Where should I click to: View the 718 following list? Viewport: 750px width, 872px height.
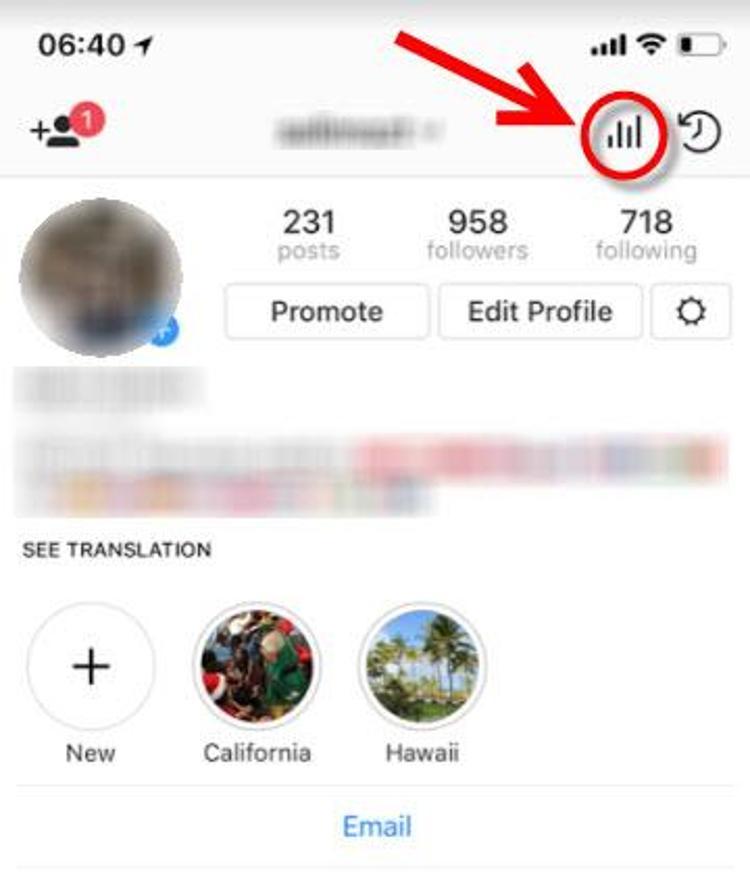[x=646, y=233]
